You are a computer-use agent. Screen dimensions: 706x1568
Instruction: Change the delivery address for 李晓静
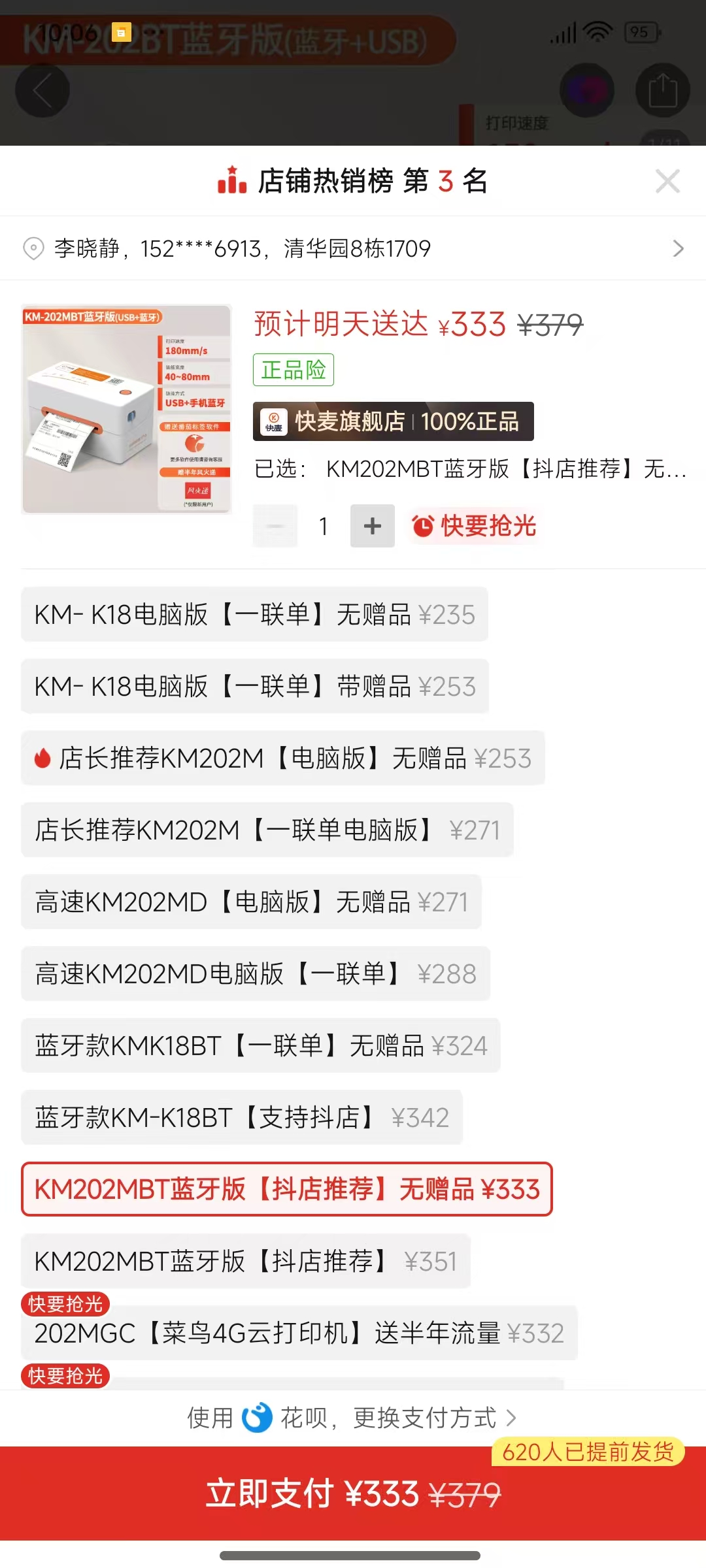353,248
